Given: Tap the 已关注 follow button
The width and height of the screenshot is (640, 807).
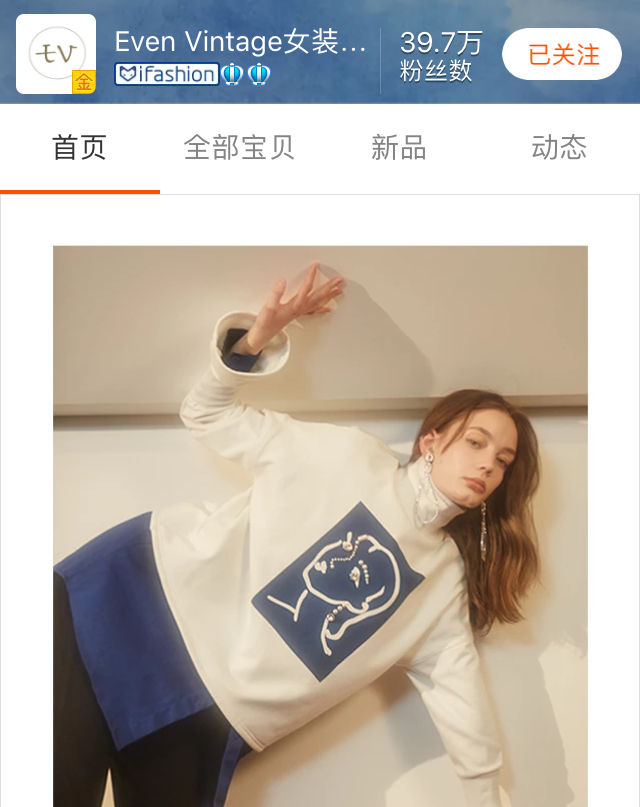Looking at the screenshot, I should (561, 54).
